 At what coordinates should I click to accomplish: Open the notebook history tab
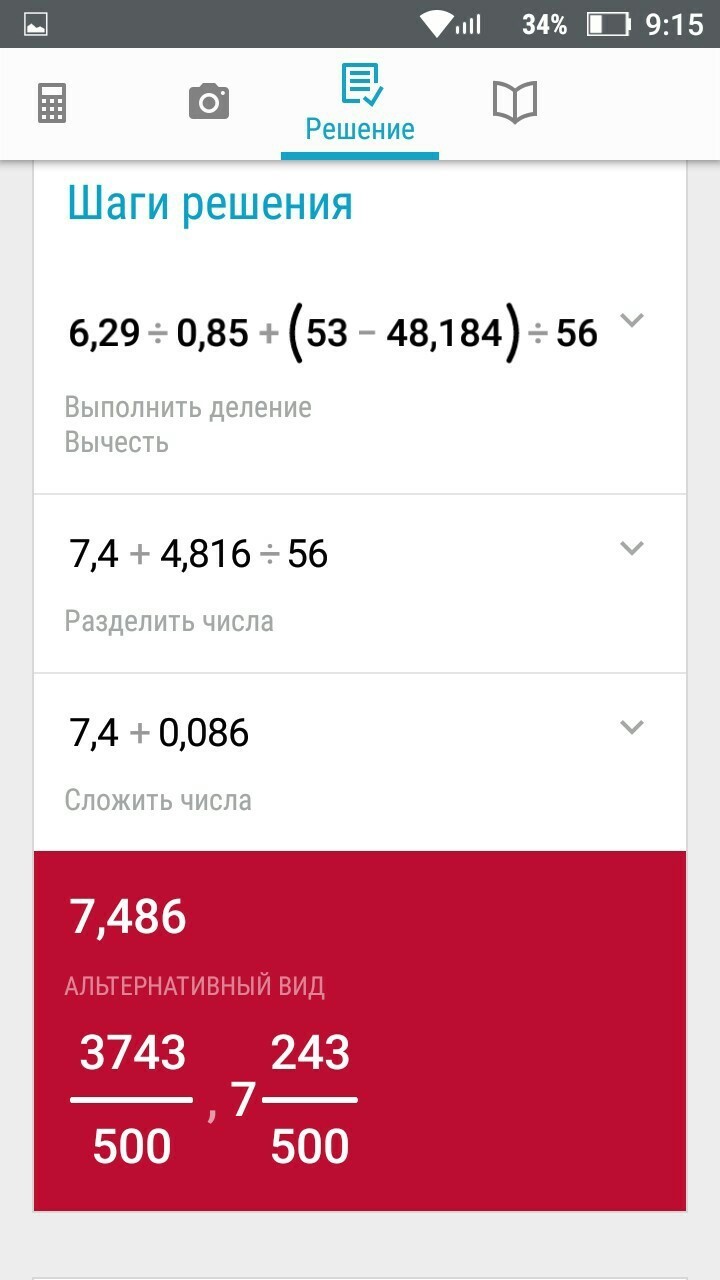tap(515, 102)
